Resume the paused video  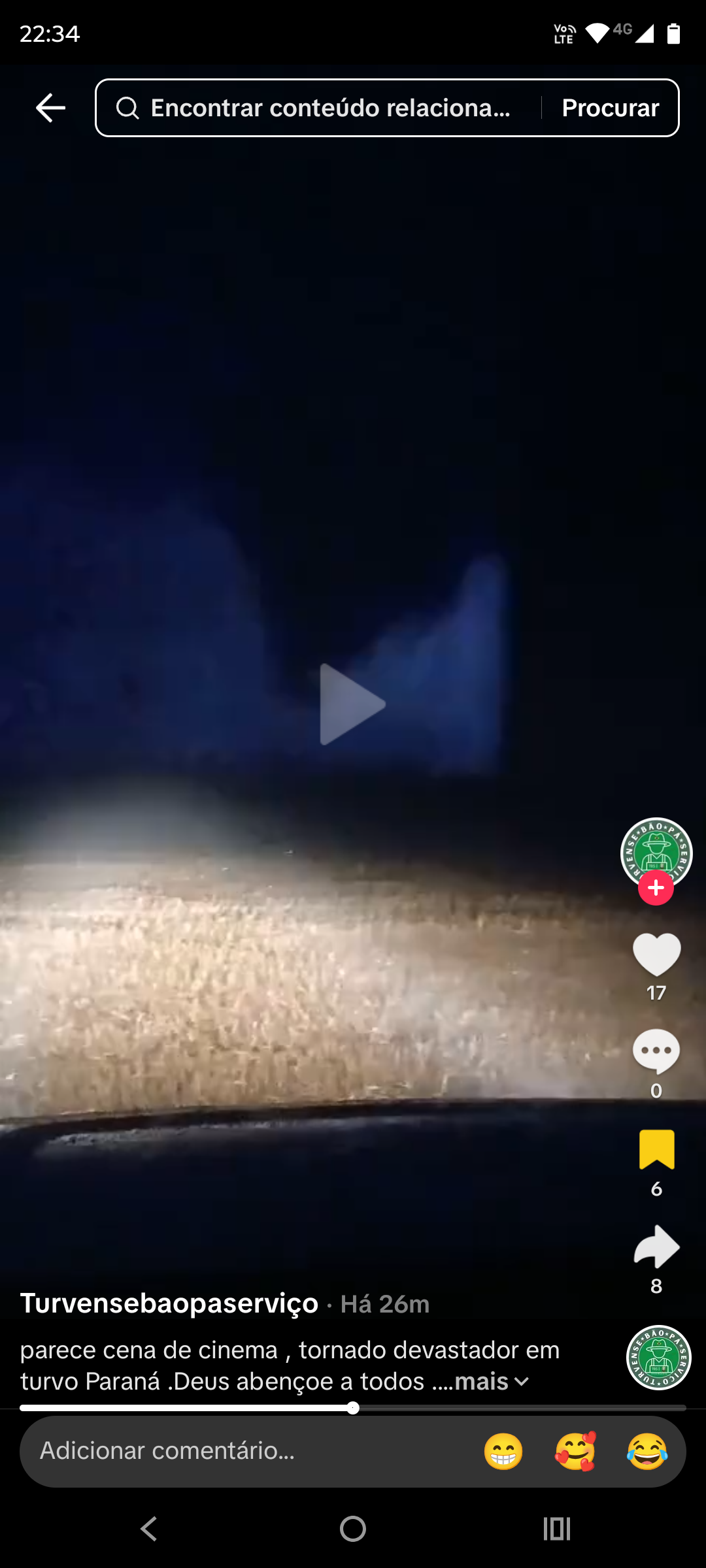352,704
